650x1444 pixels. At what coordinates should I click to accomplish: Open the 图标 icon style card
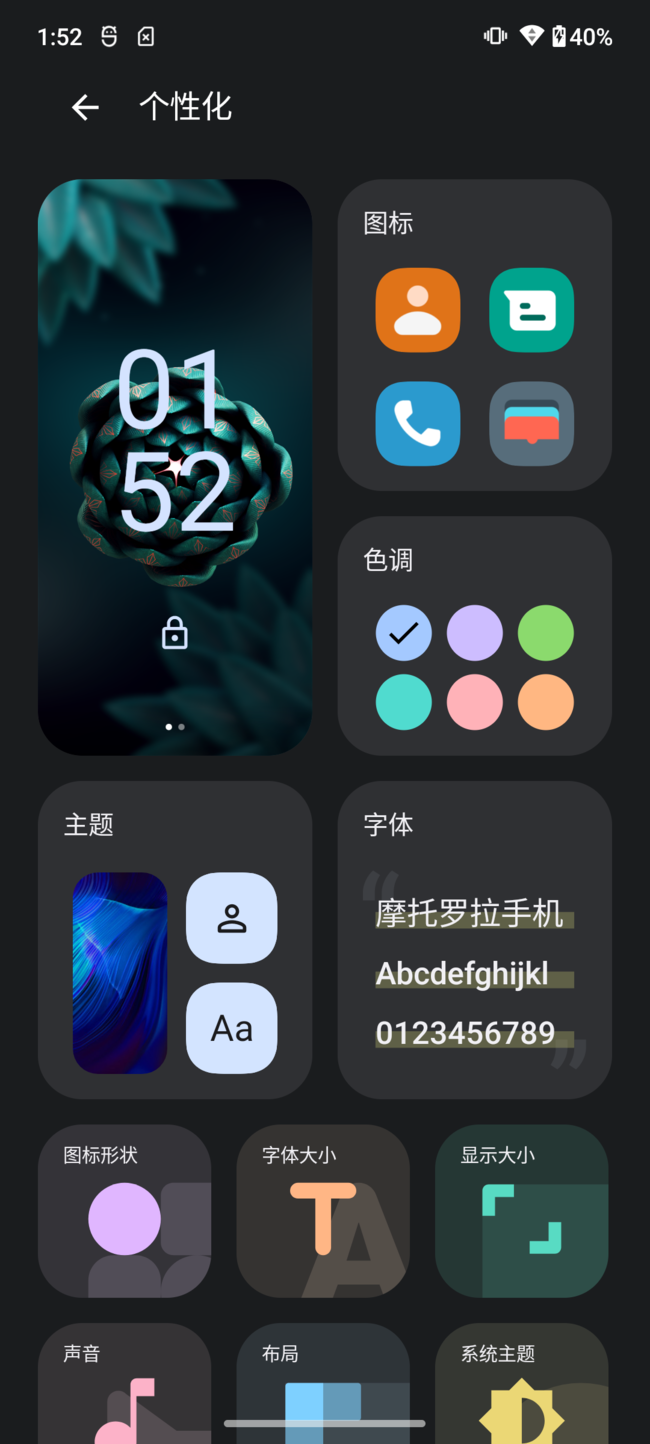(x=474, y=334)
